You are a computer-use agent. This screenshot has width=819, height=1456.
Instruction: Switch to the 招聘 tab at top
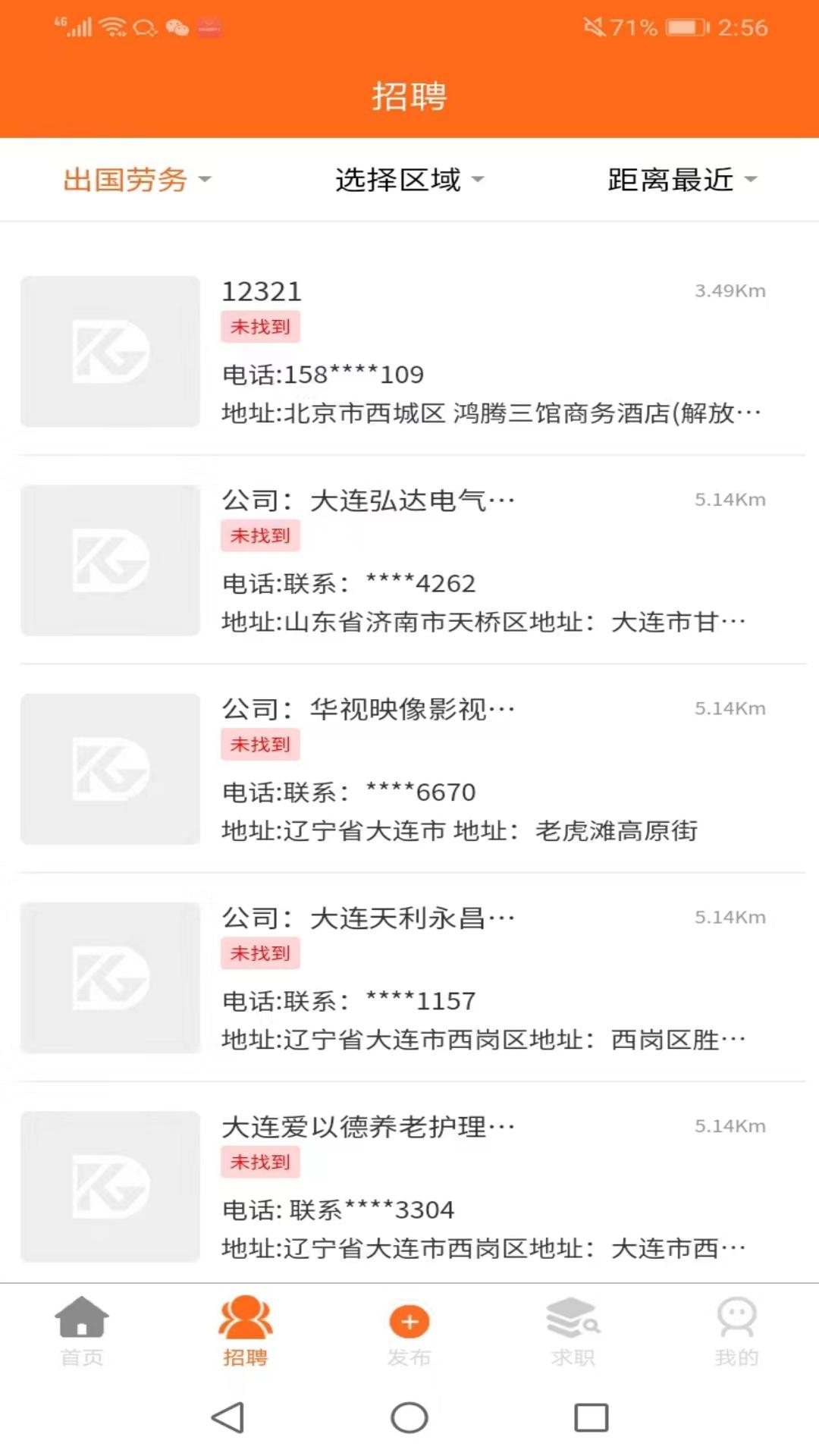[x=409, y=96]
